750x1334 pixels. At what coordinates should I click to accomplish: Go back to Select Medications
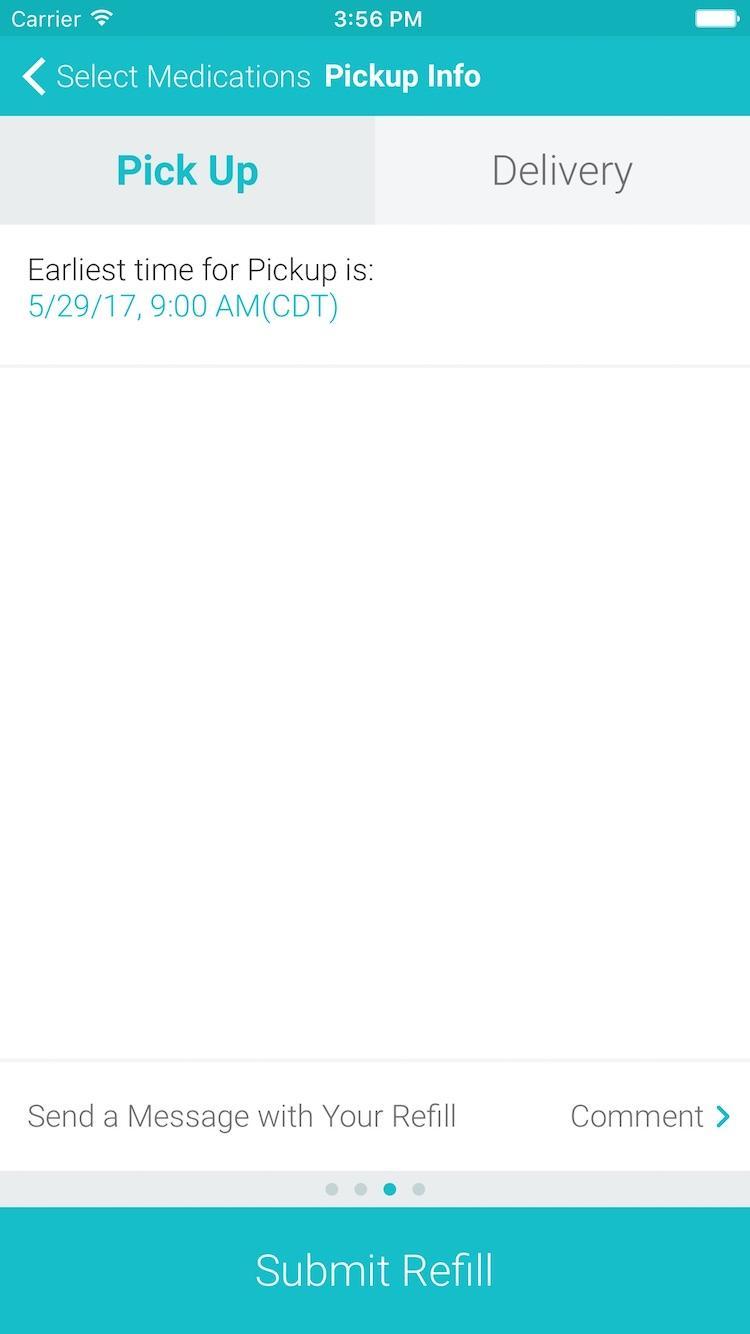165,77
